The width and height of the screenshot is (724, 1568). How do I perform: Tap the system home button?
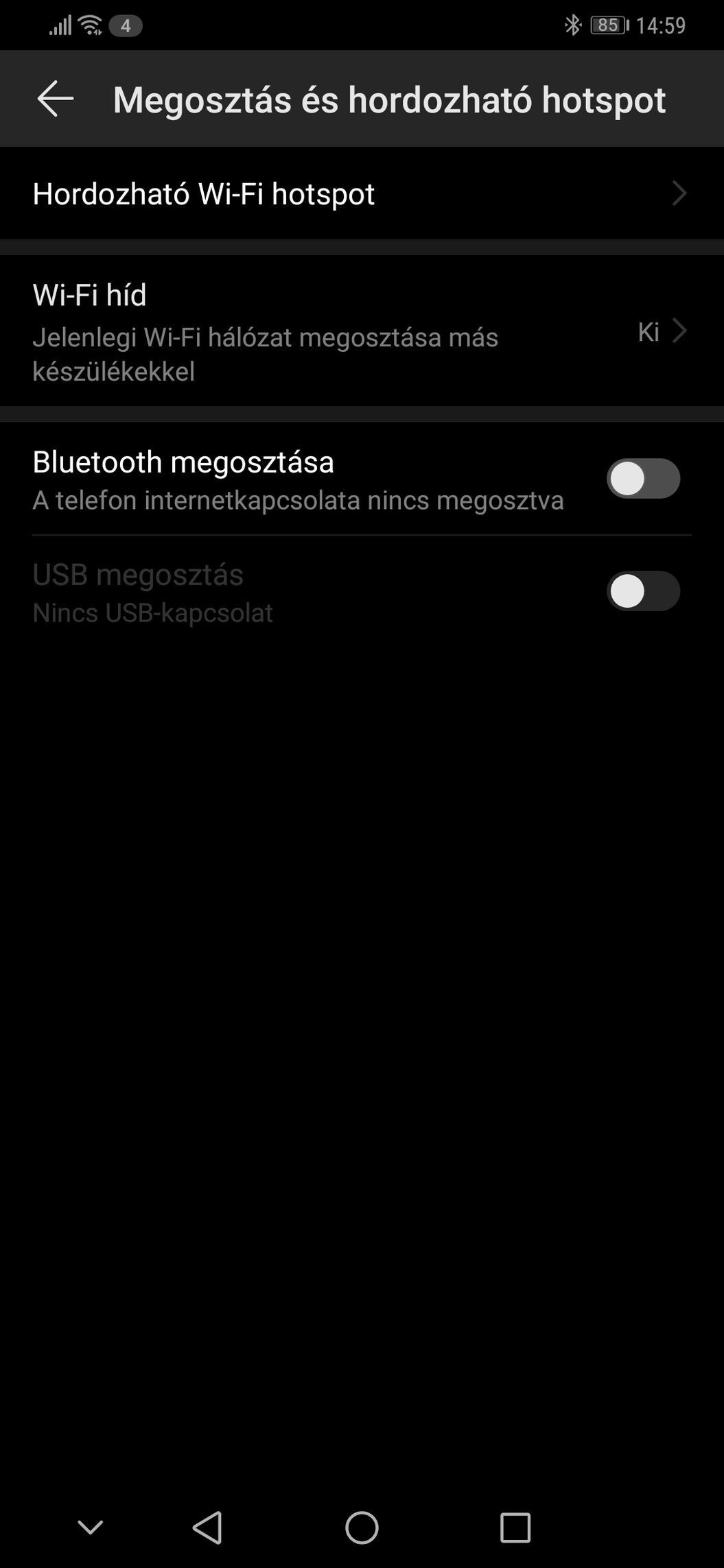pyautogui.click(x=362, y=1528)
